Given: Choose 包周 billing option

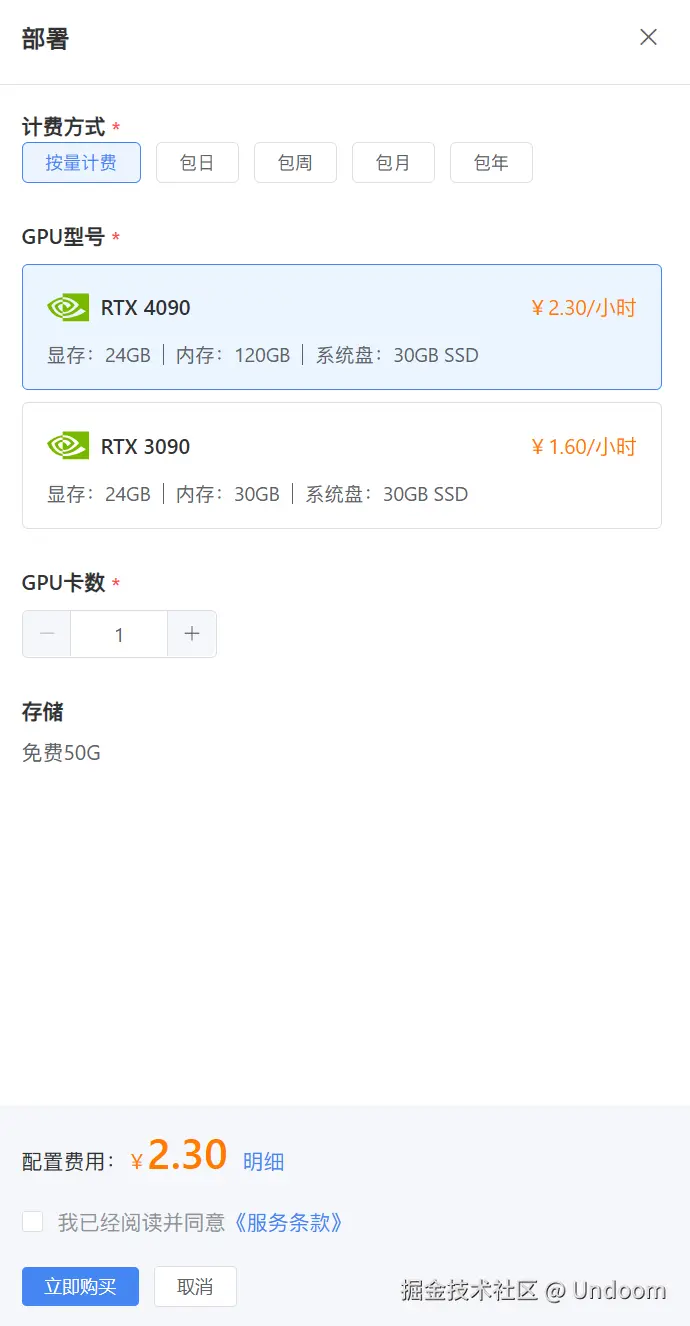Looking at the screenshot, I should pyautogui.click(x=295, y=163).
